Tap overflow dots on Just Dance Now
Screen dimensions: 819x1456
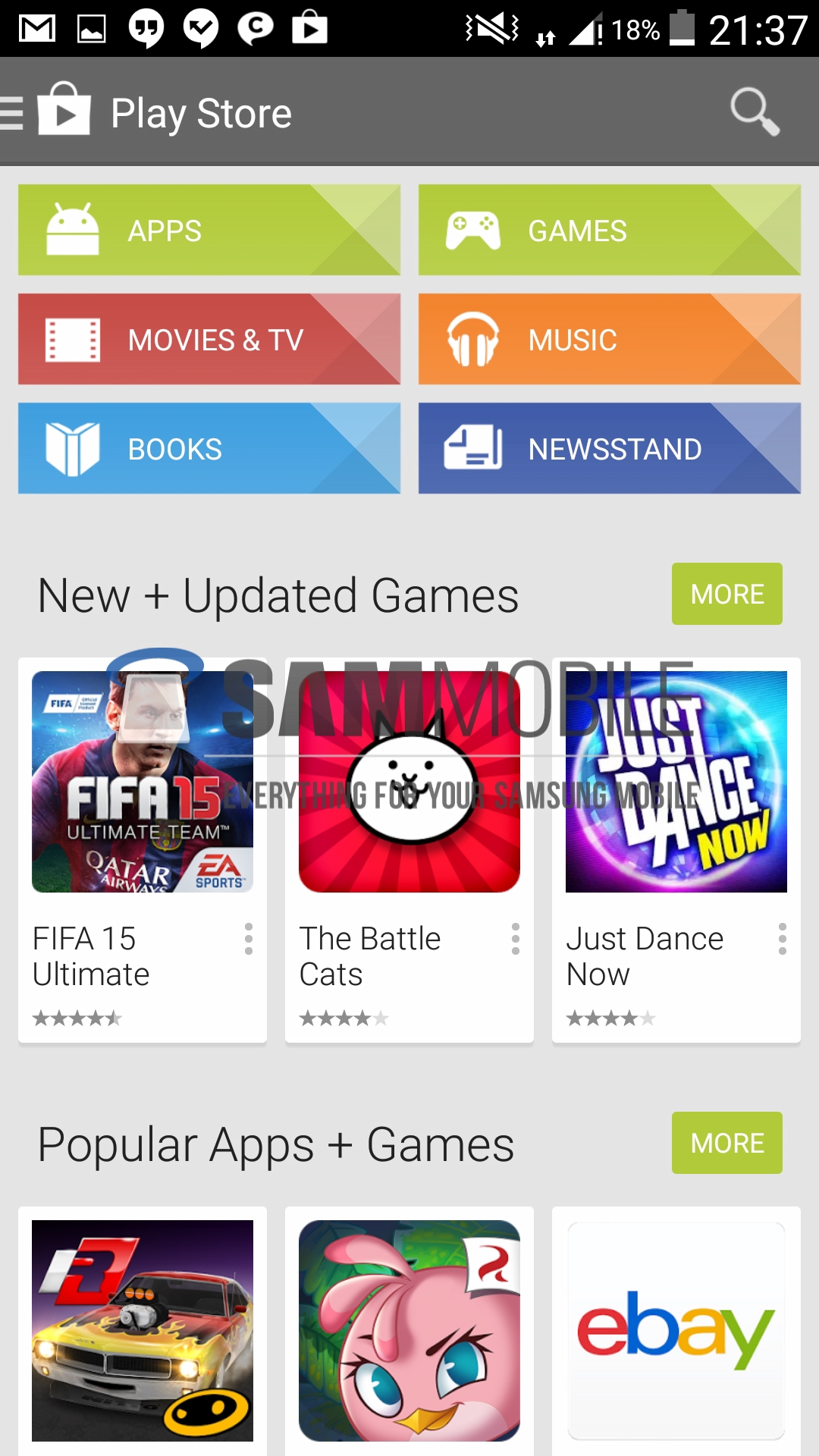(783, 939)
